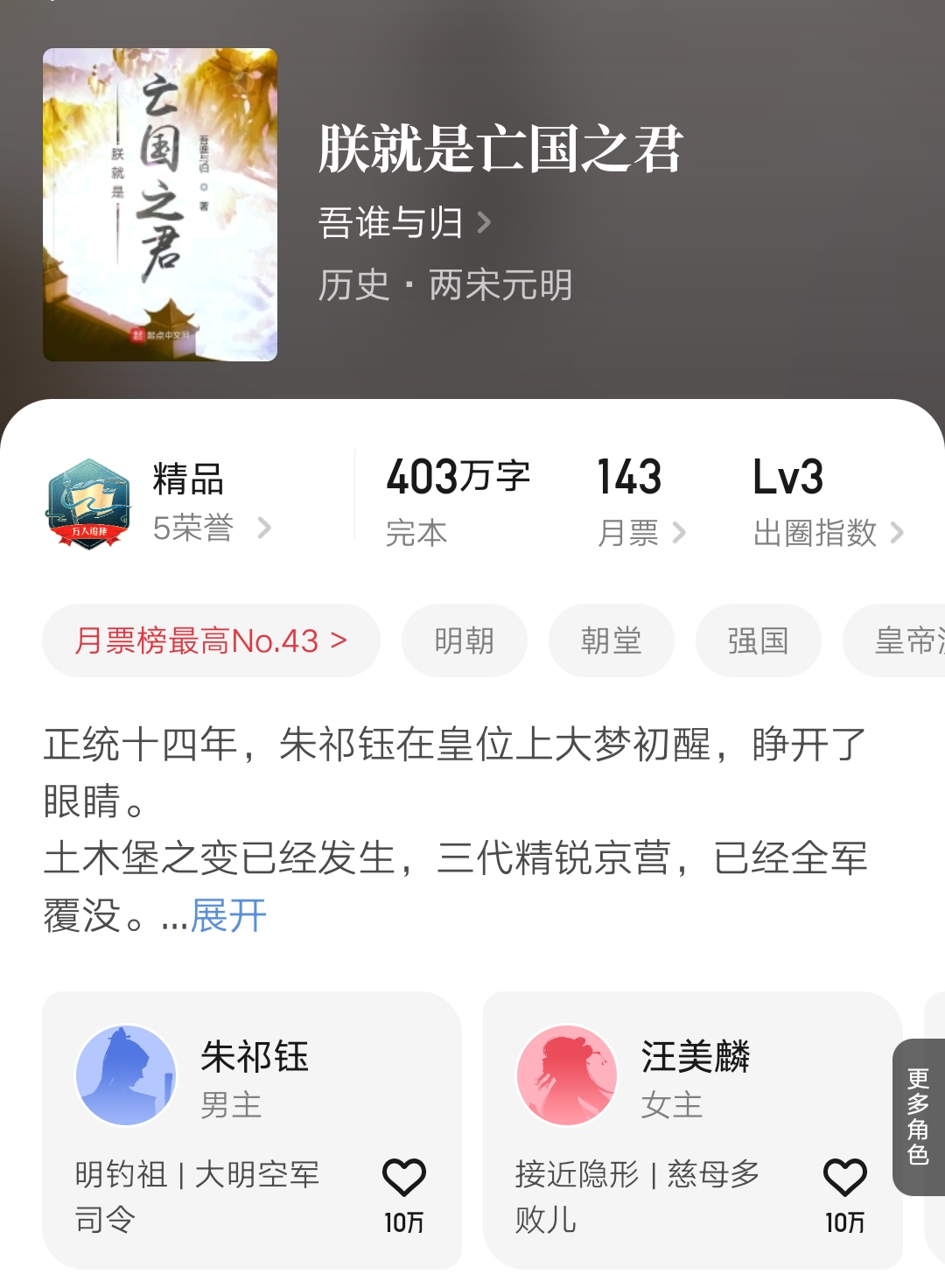Tap the 月票榜最高No.43 ranking button

point(210,640)
